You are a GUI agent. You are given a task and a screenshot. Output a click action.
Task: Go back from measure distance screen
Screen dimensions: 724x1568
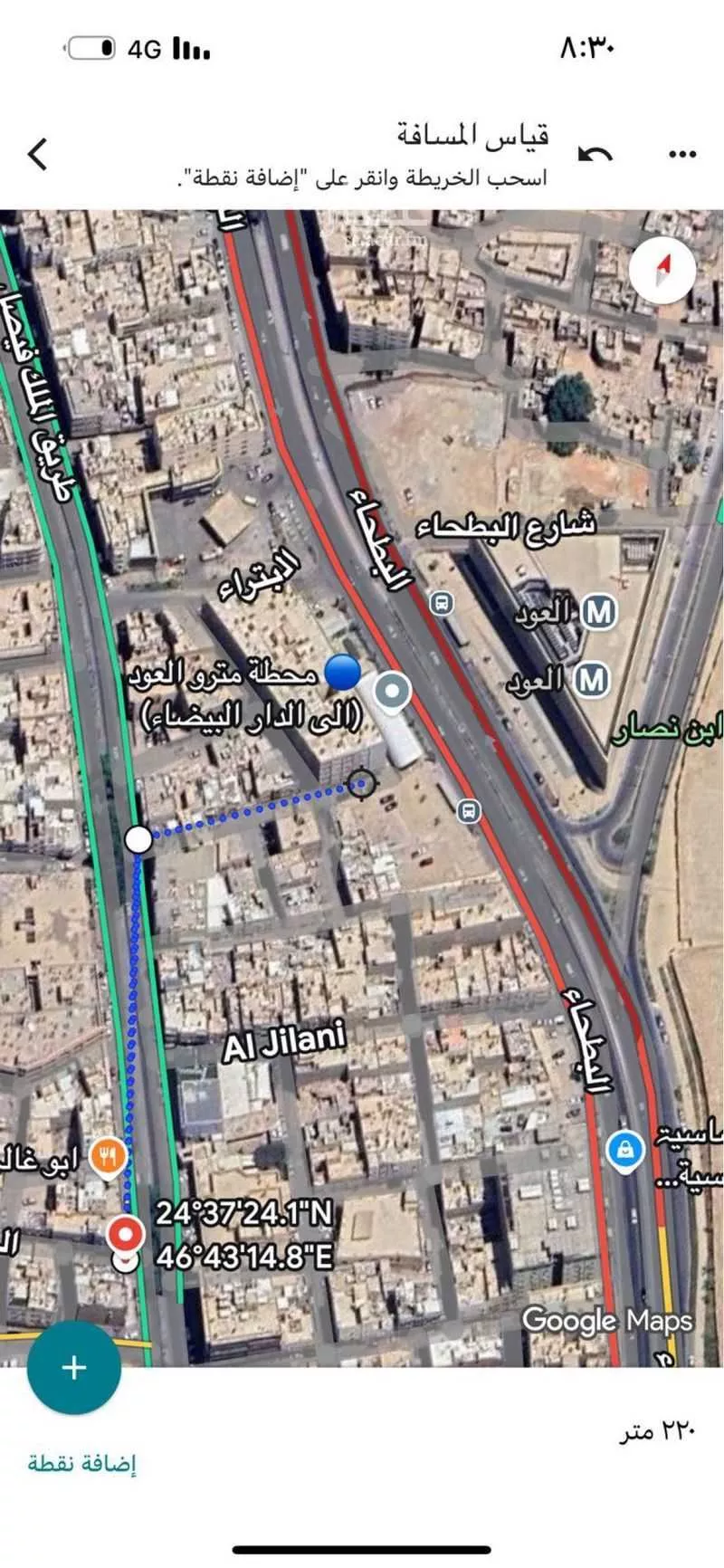[37, 154]
